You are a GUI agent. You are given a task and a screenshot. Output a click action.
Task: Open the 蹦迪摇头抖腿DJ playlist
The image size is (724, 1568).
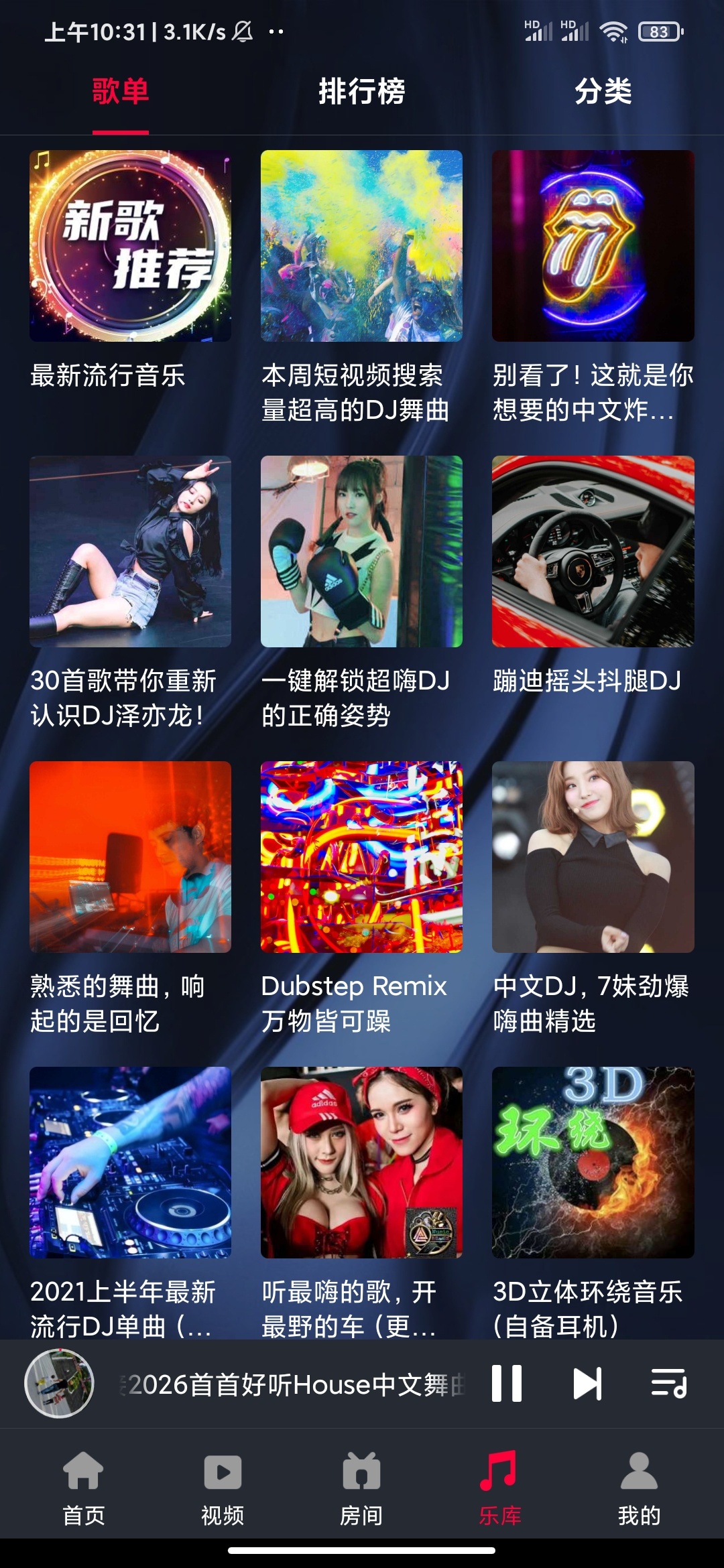coord(593,551)
